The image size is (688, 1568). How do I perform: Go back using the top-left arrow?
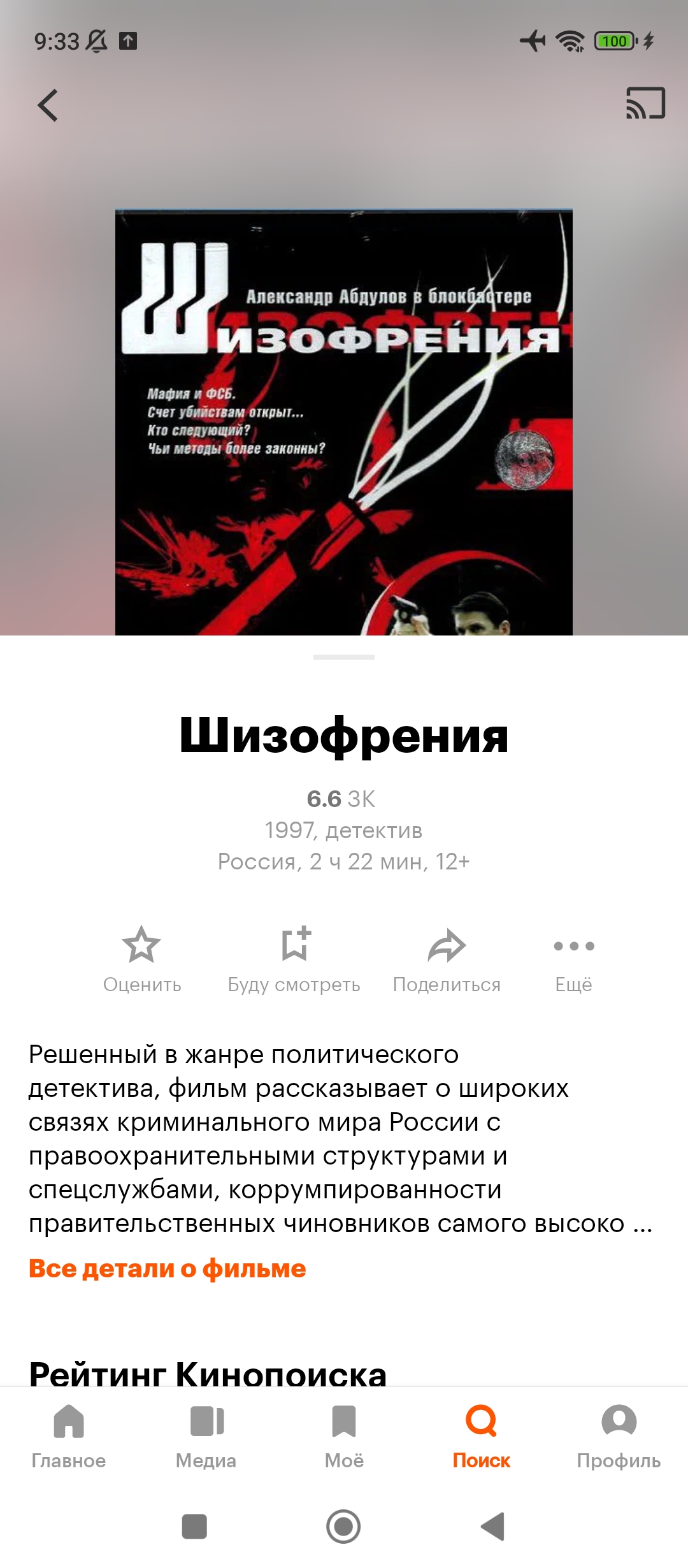point(48,105)
